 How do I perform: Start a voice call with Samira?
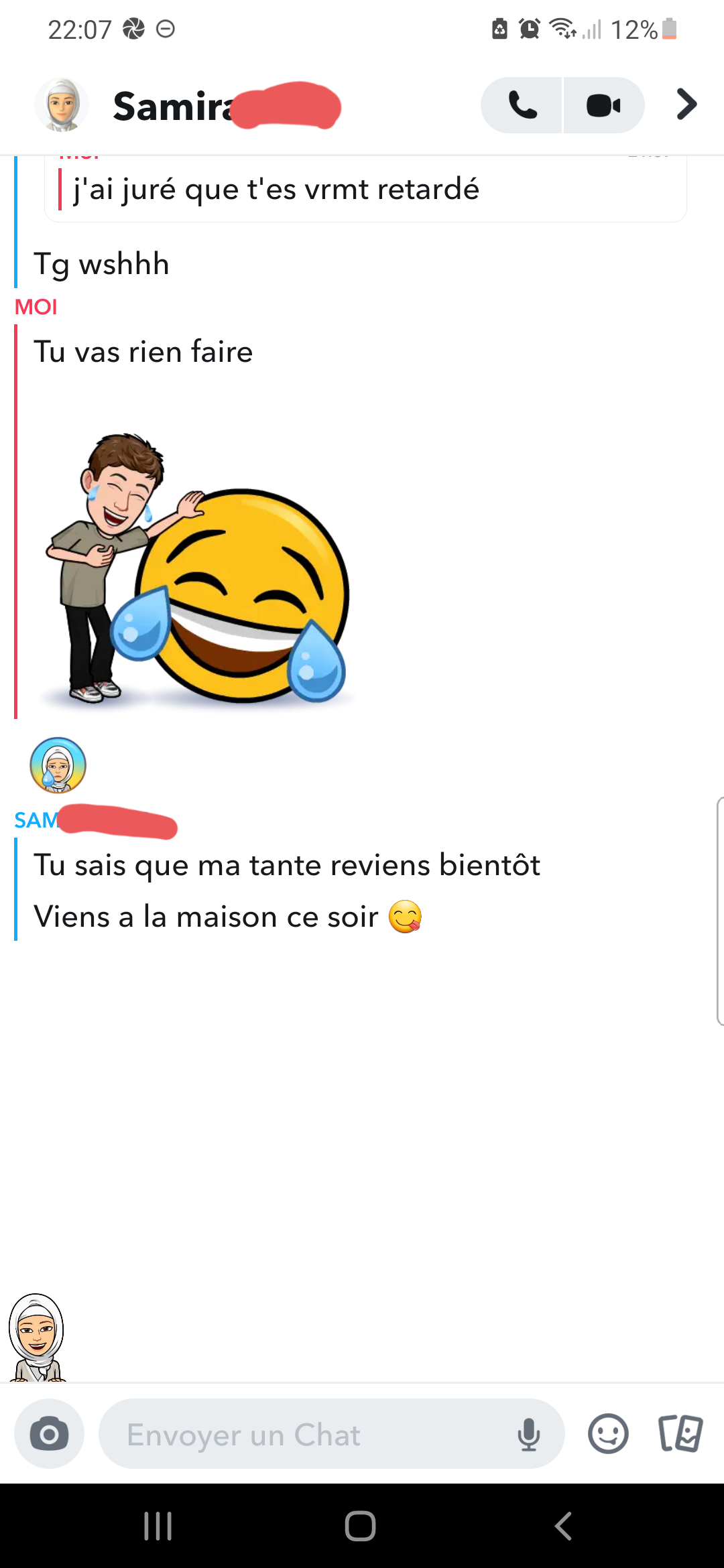(x=522, y=105)
